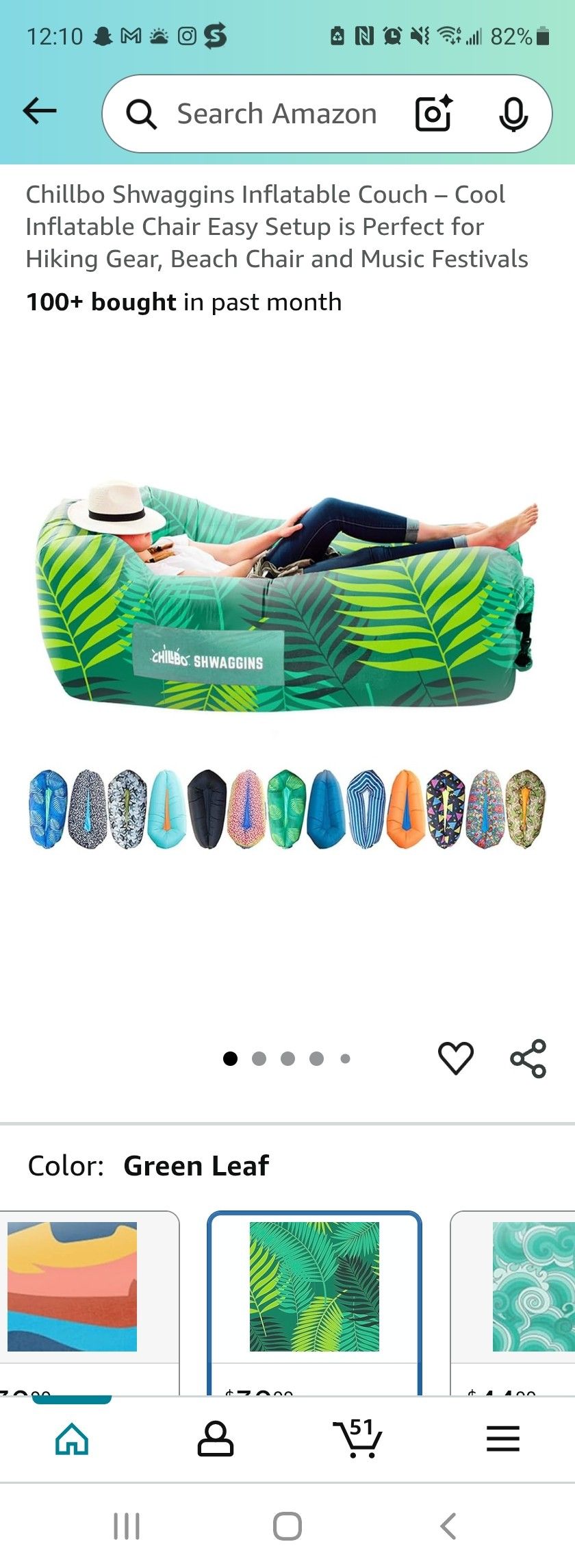Share this product
The width and height of the screenshot is (575, 1568).
pyautogui.click(x=528, y=1058)
